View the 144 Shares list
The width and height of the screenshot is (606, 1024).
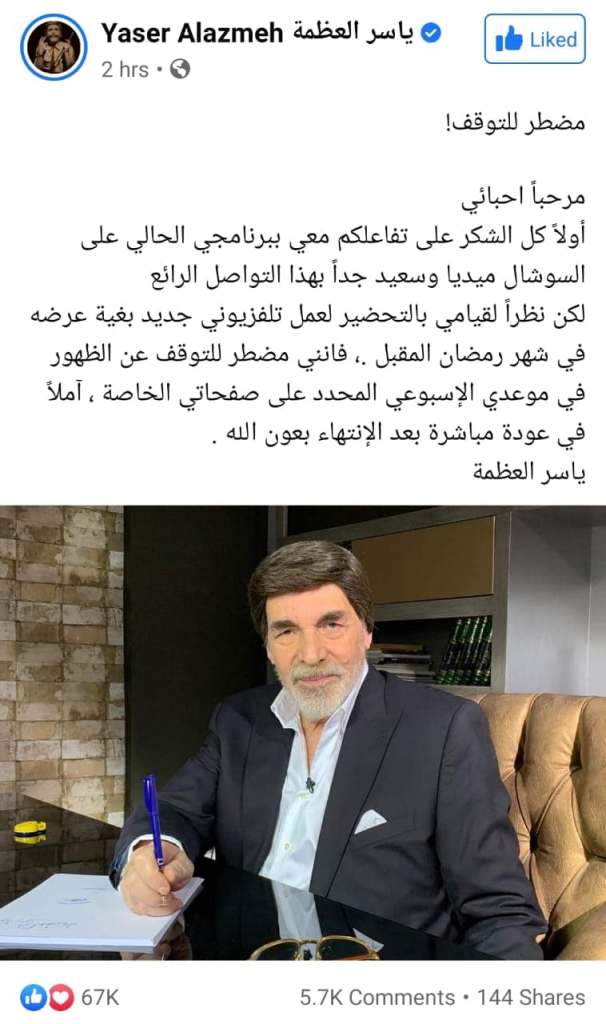529,997
